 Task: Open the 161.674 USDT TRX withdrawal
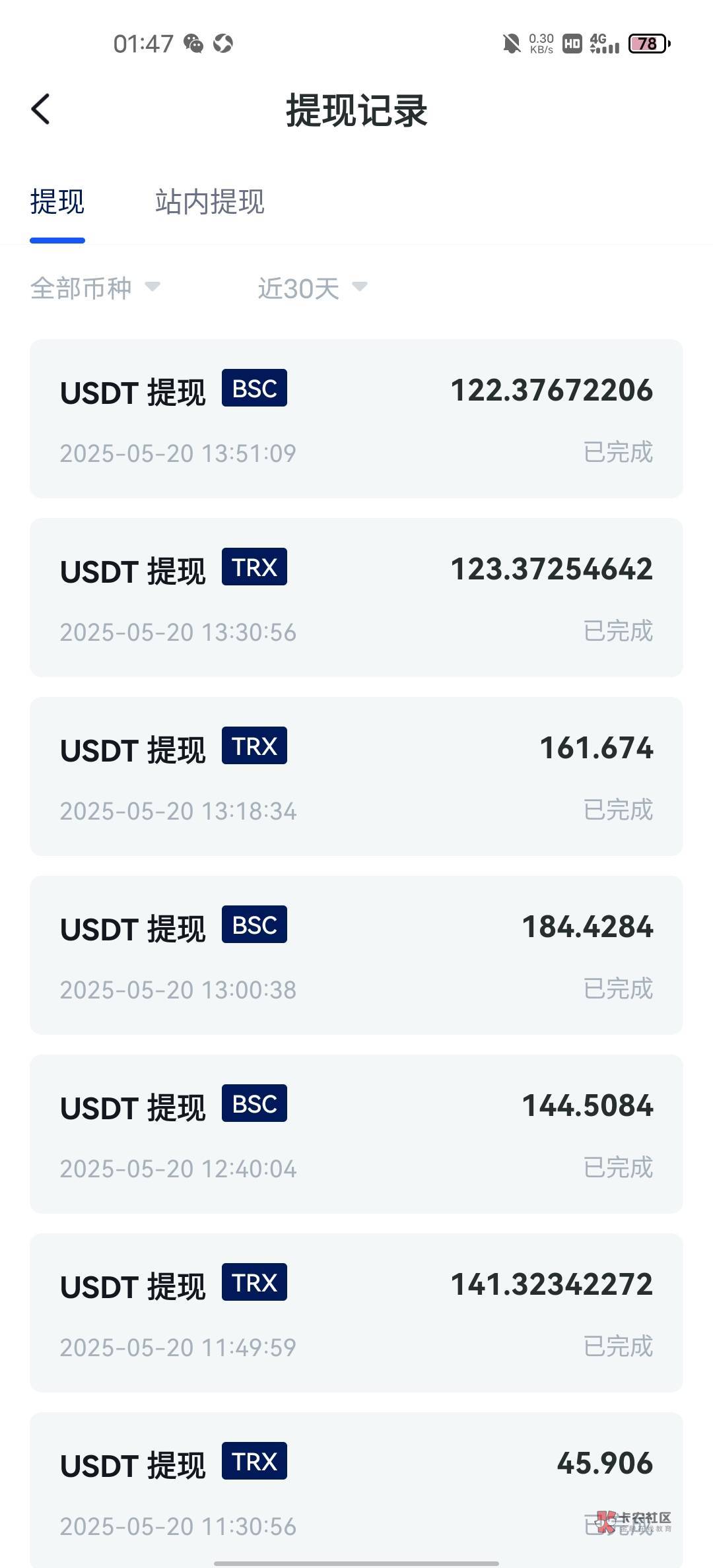[356, 777]
